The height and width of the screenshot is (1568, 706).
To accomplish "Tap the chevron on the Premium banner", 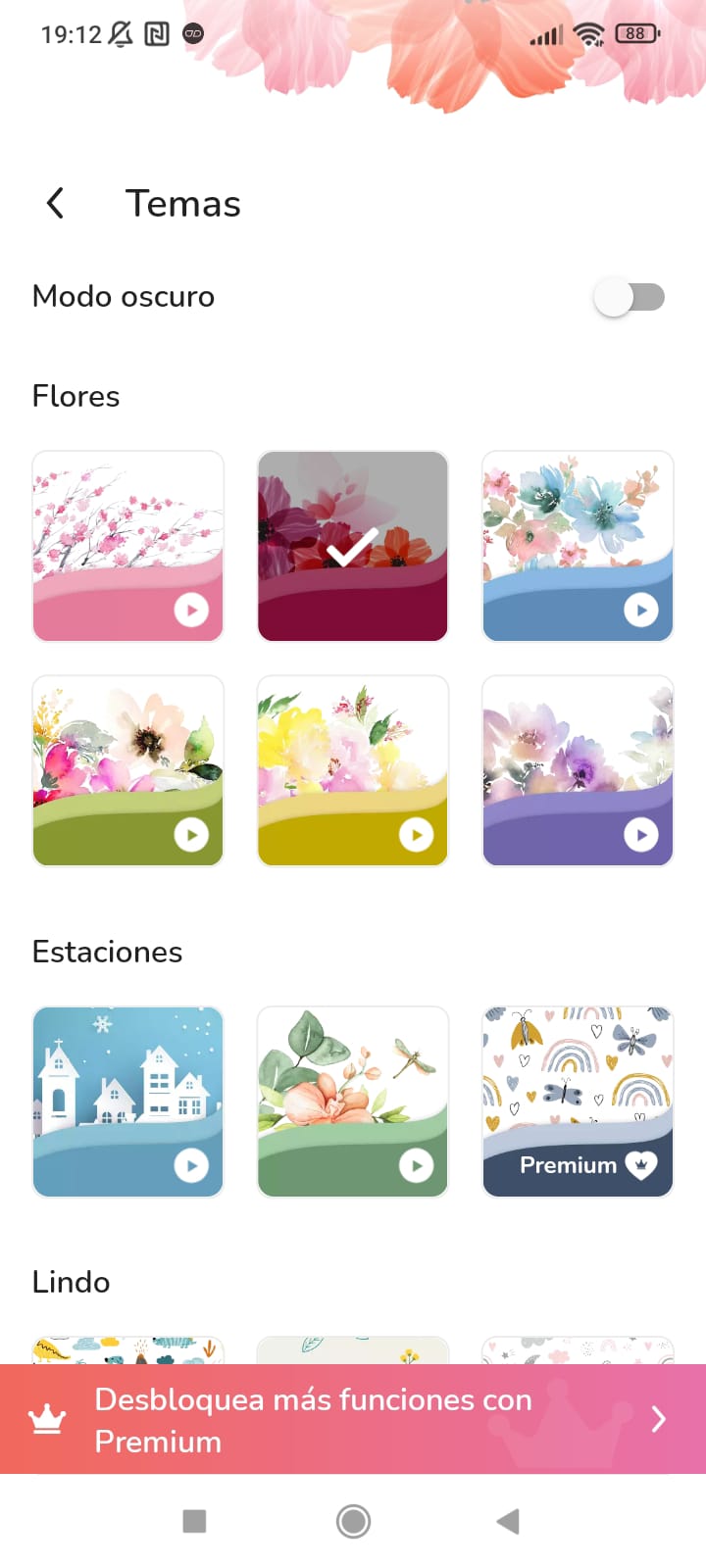I will [x=658, y=1418].
